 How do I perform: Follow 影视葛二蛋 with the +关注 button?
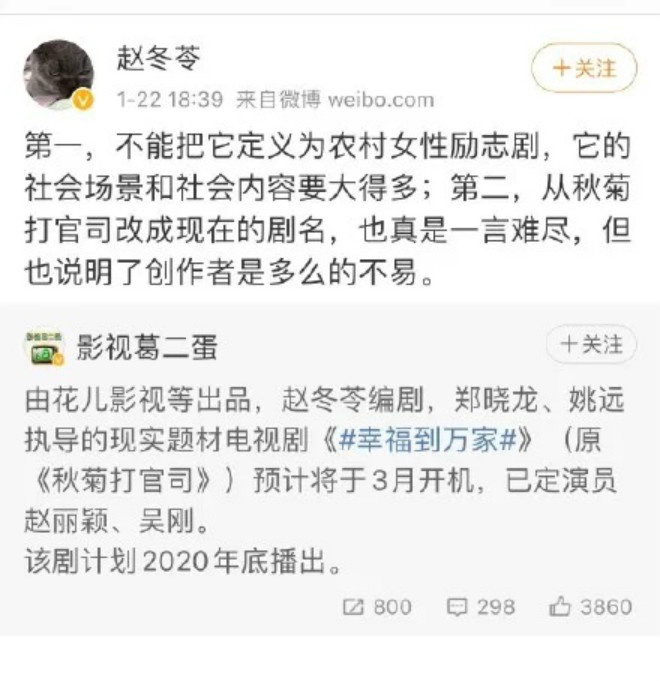[x=590, y=345]
